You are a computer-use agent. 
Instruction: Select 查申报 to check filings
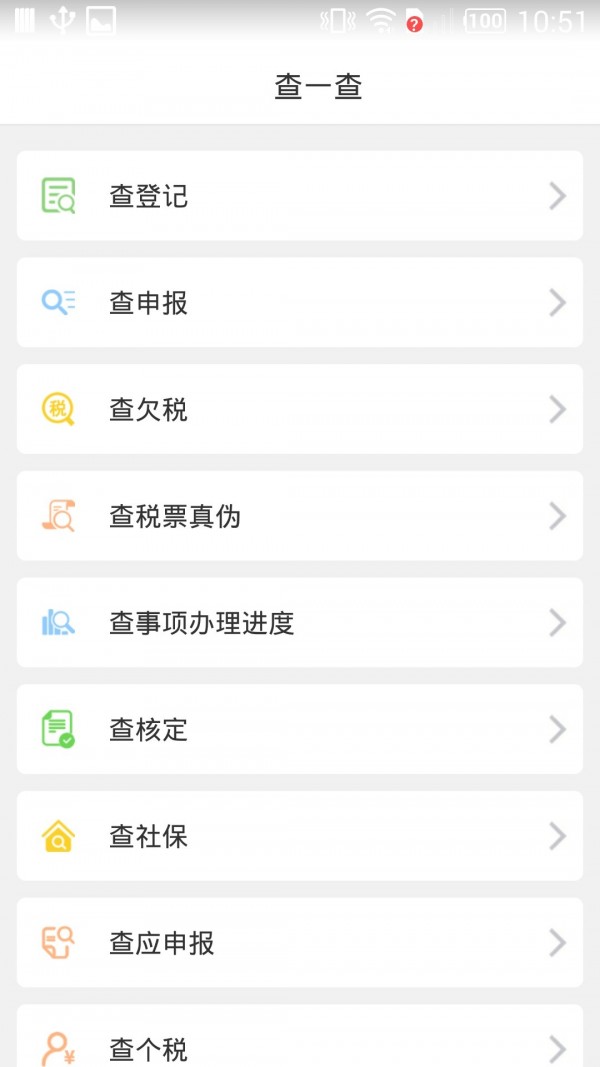click(x=299, y=303)
